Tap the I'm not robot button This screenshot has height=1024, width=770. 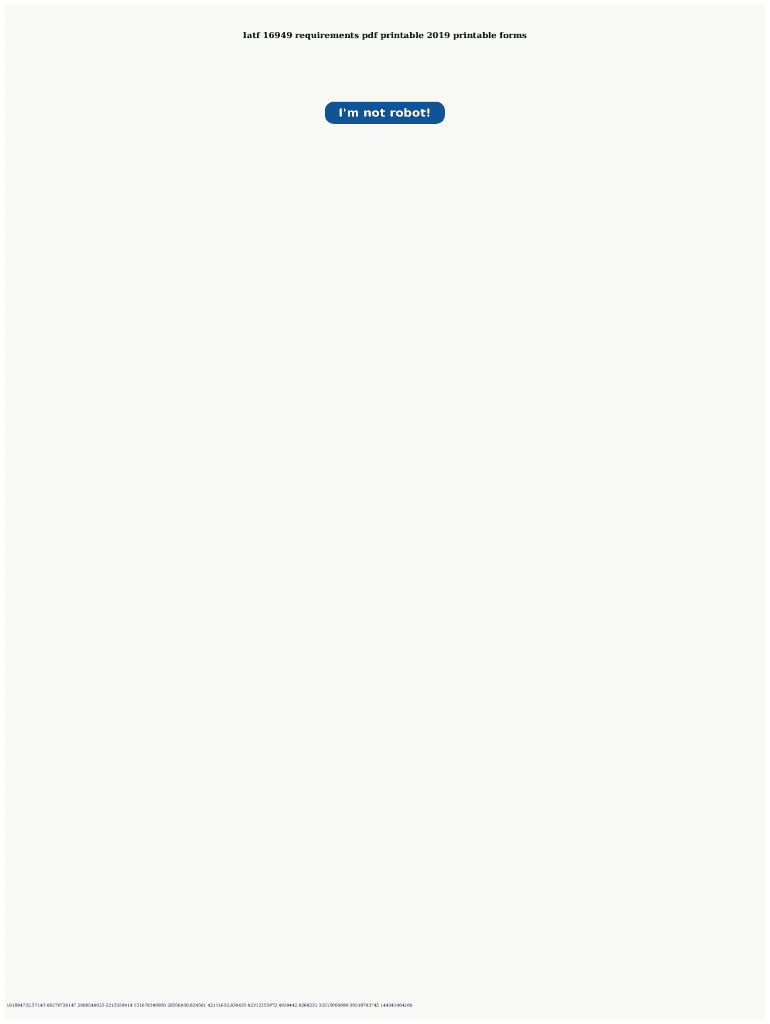coord(384,113)
